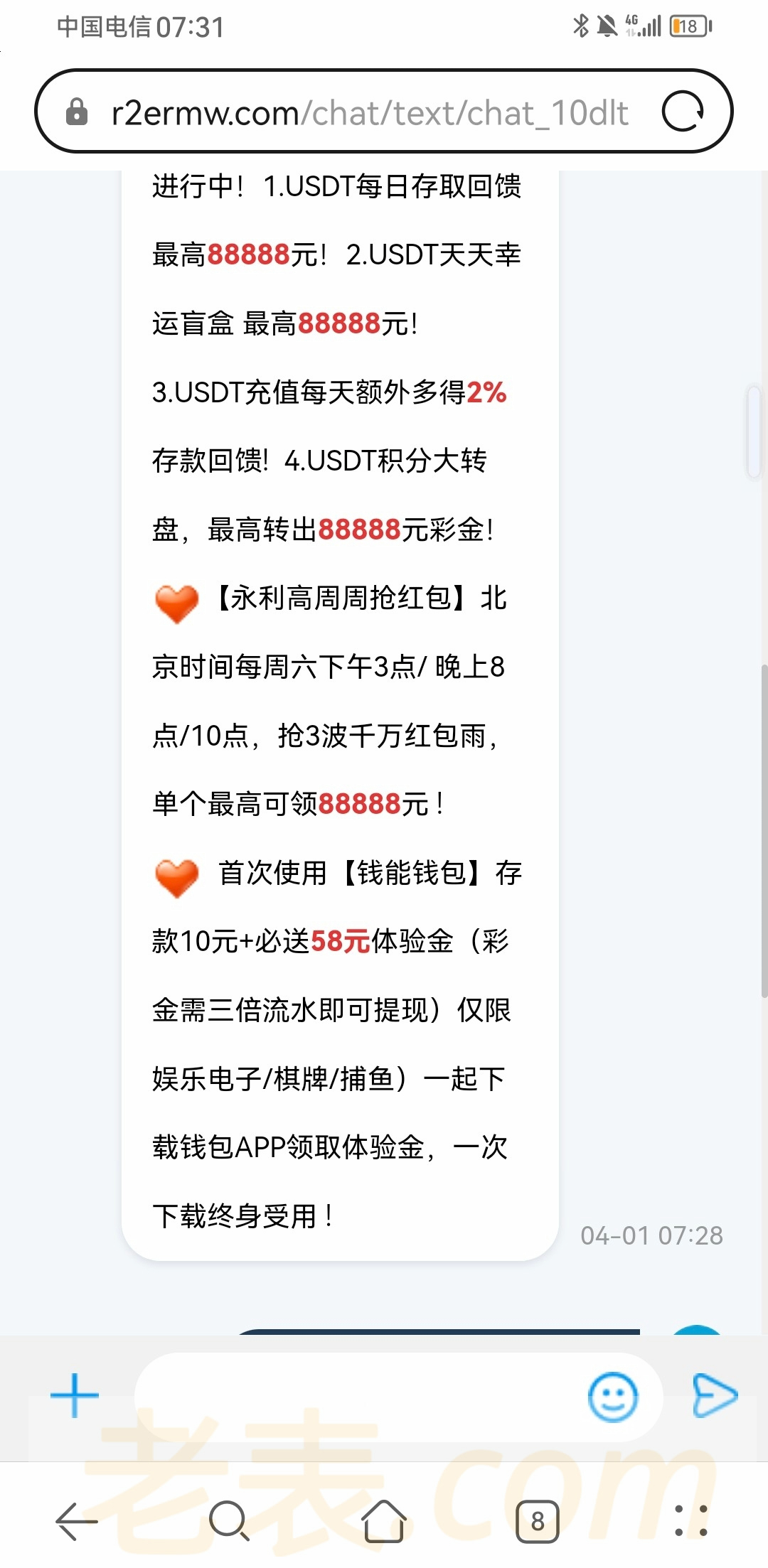768x1568 pixels.
Task: Open the tab switcher showing 8 tabs
Action: pos(538,1521)
